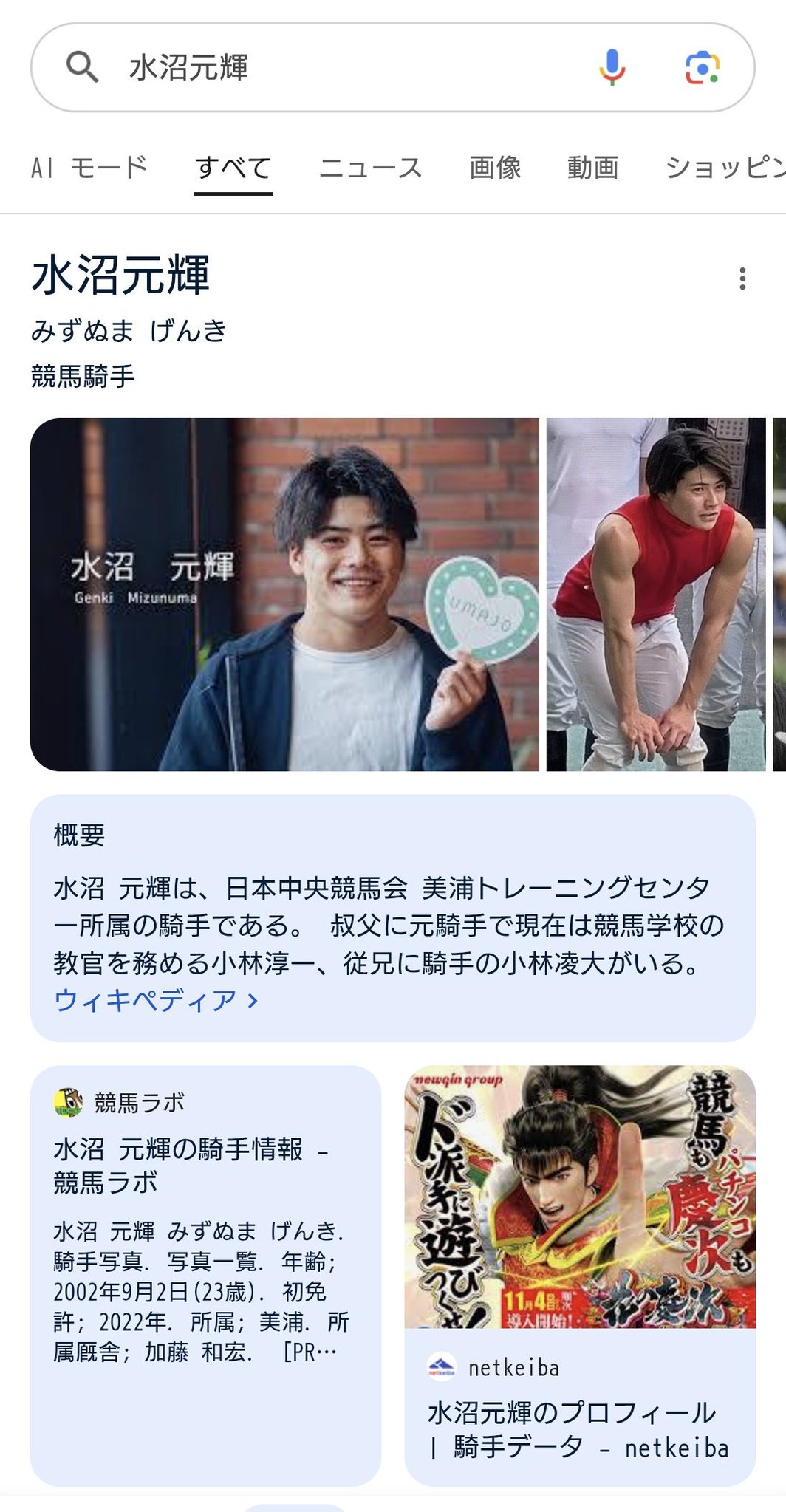Switch to the ショッピング tab

[724, 168]
